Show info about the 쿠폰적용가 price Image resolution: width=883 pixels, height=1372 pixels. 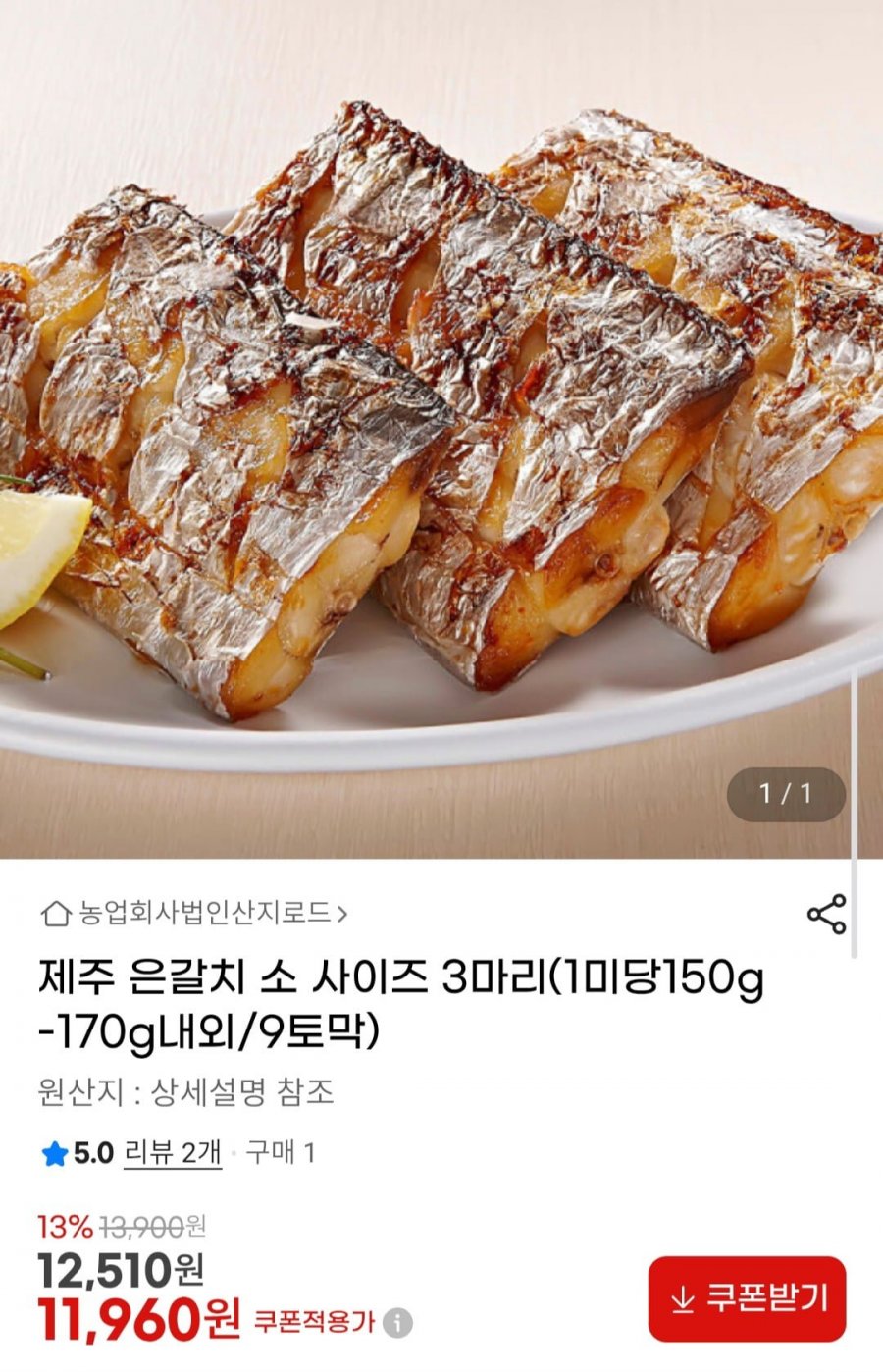pyautogui.click(x=397, y=1323)
